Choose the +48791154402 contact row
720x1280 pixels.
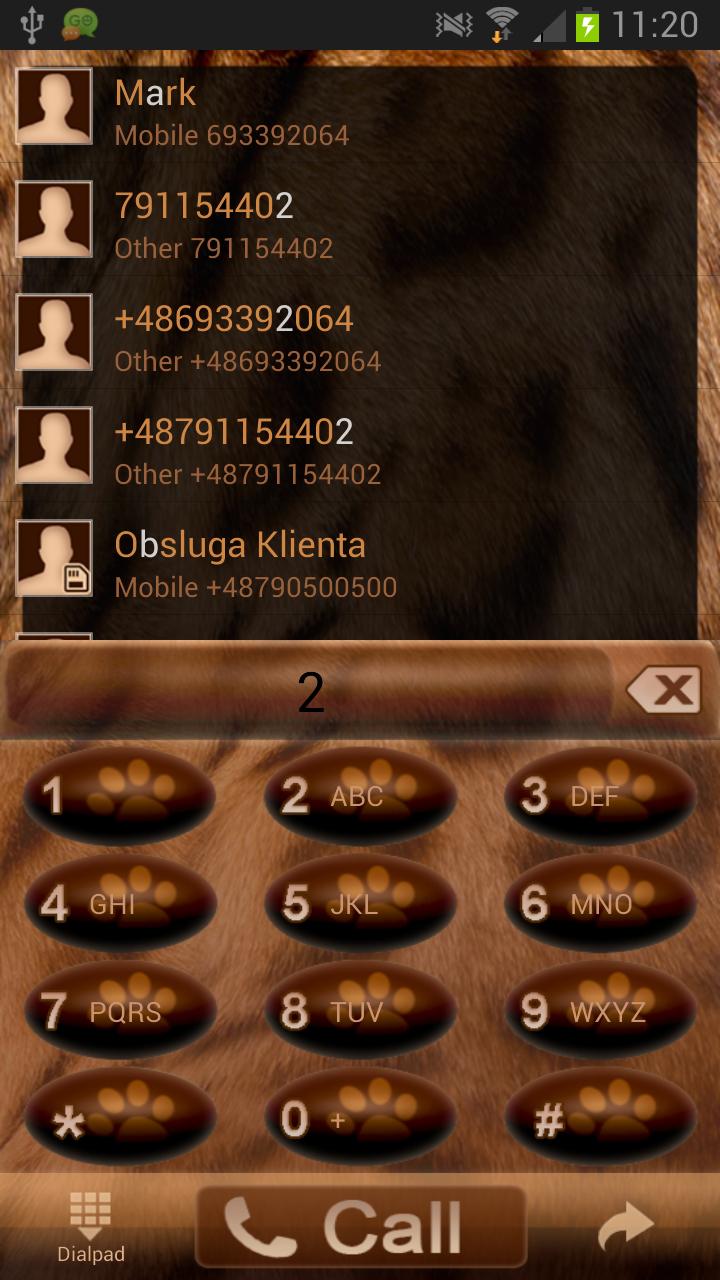coord(360,451)
